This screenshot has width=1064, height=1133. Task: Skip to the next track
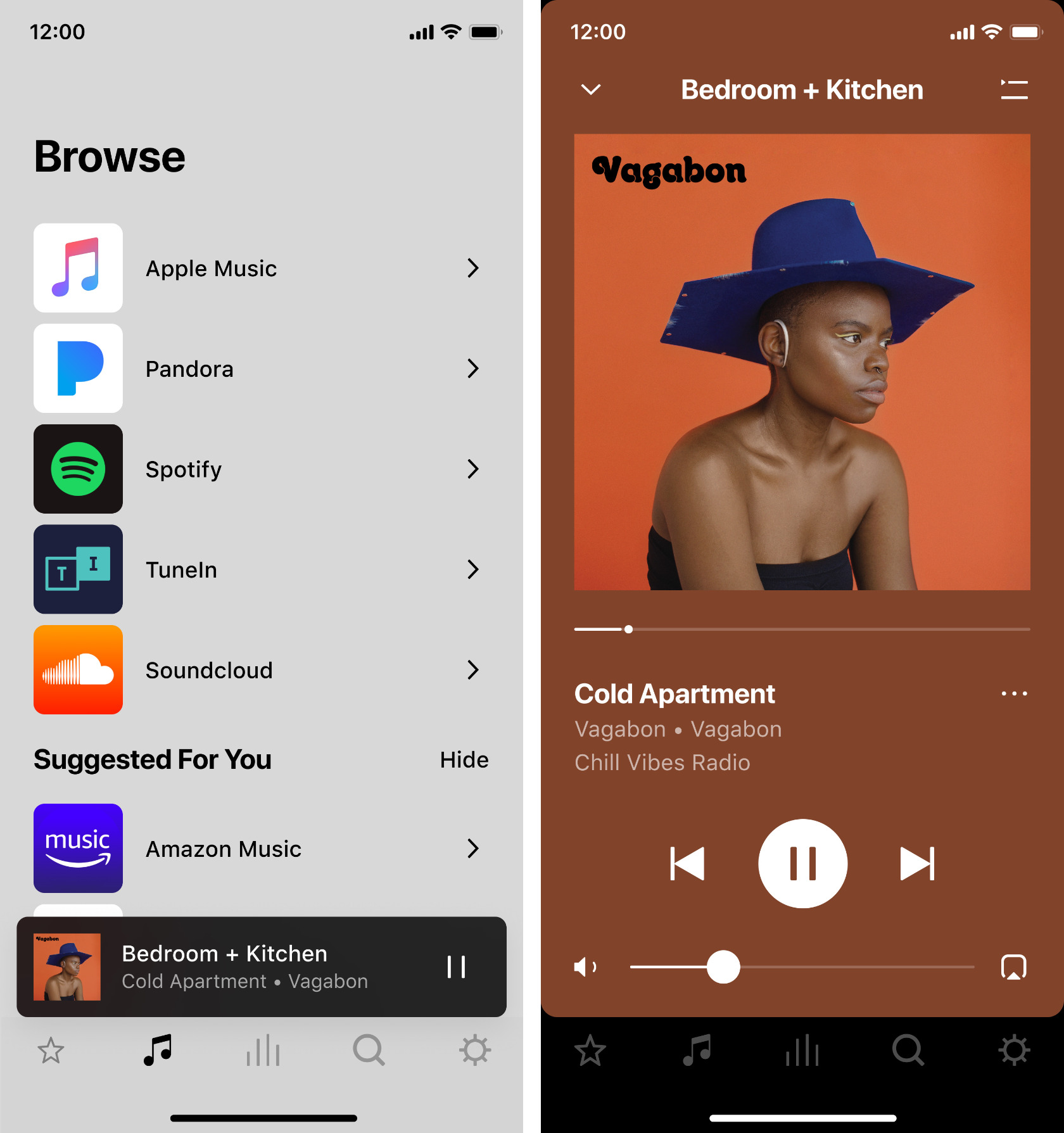[x=917, y=864]
